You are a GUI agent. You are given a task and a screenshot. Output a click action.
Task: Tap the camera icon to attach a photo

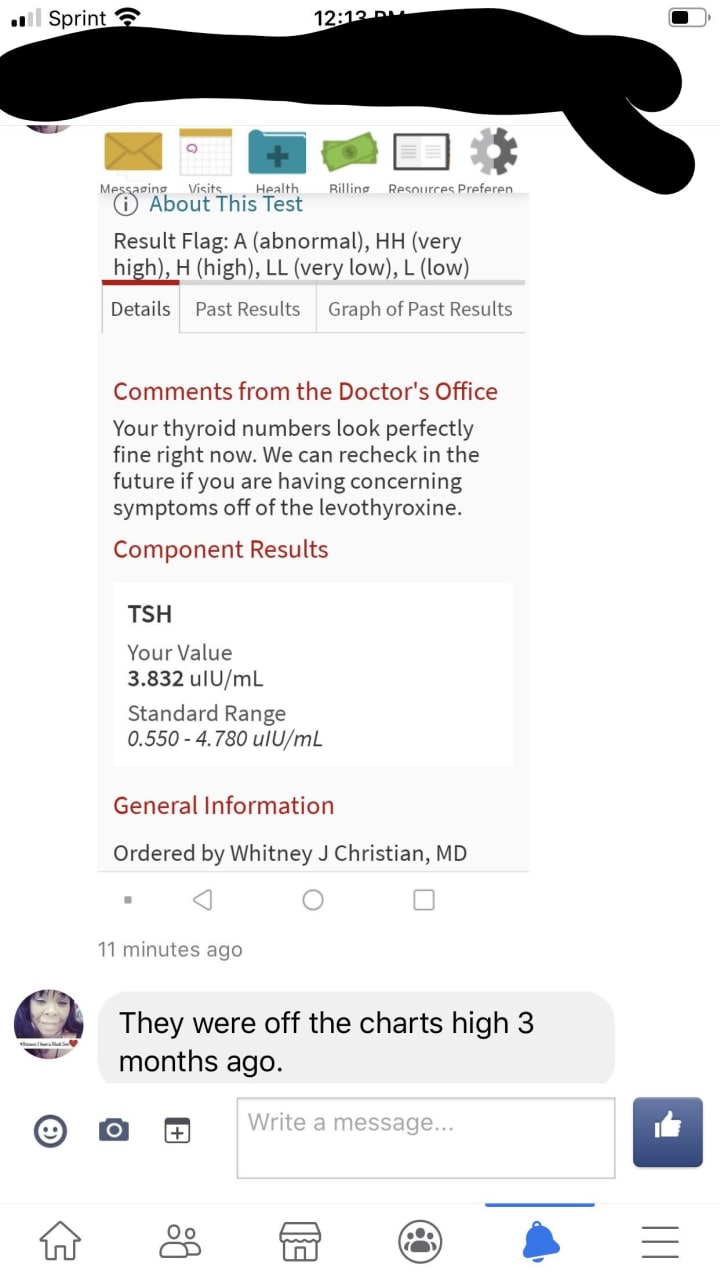pos(113,1131)
